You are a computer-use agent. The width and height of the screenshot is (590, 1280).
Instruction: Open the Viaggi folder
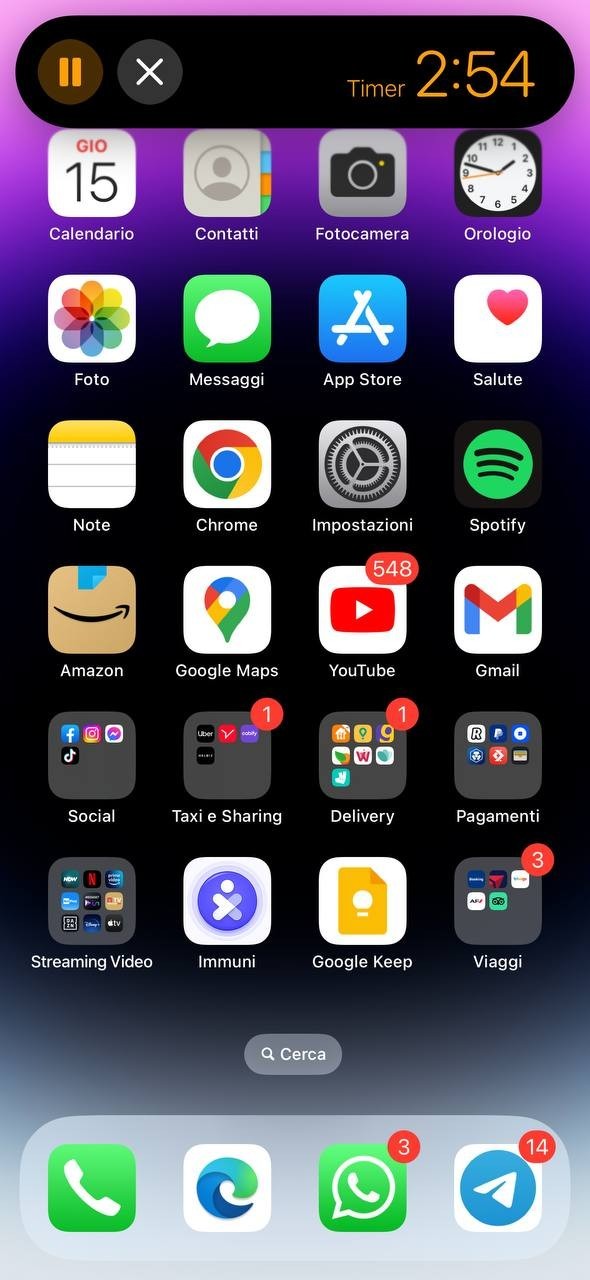(498, 901)
